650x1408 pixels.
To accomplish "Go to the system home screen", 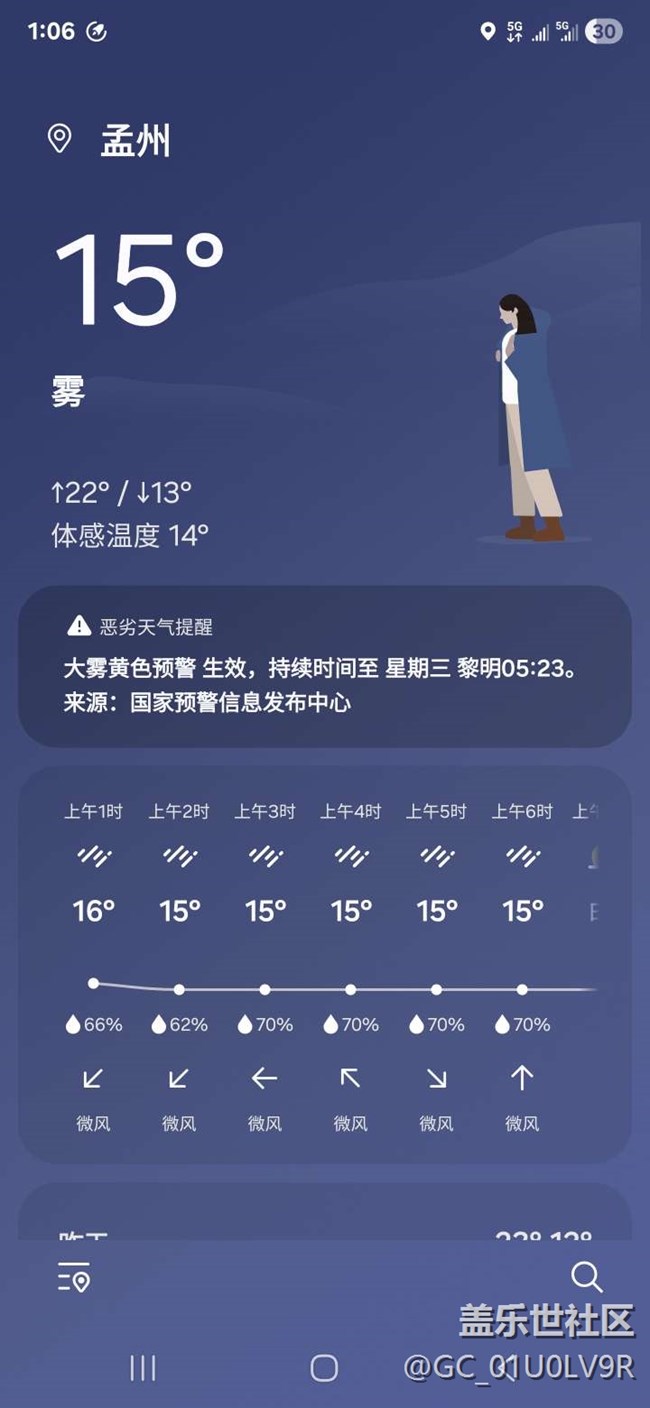I will (324, 1368).
